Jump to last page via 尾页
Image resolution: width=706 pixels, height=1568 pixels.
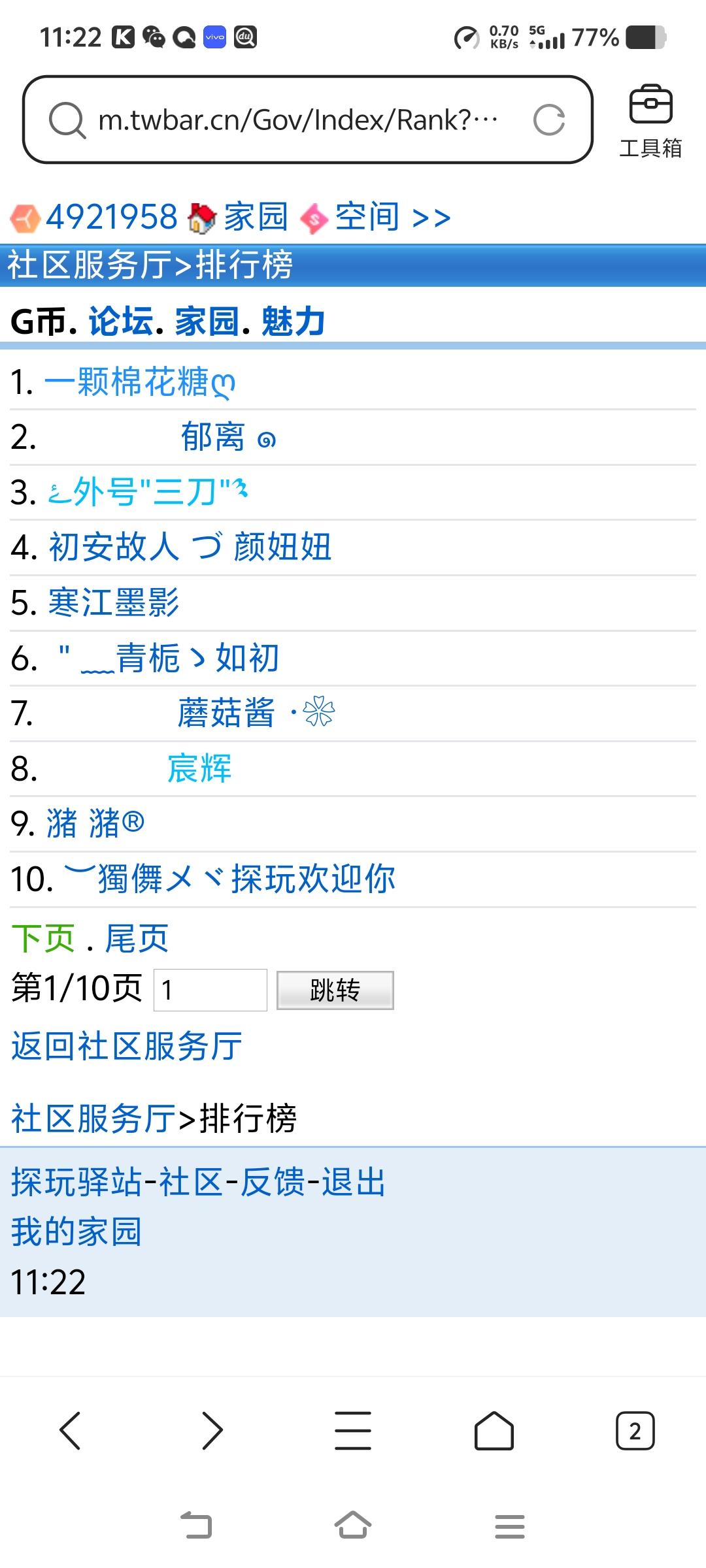137,939
